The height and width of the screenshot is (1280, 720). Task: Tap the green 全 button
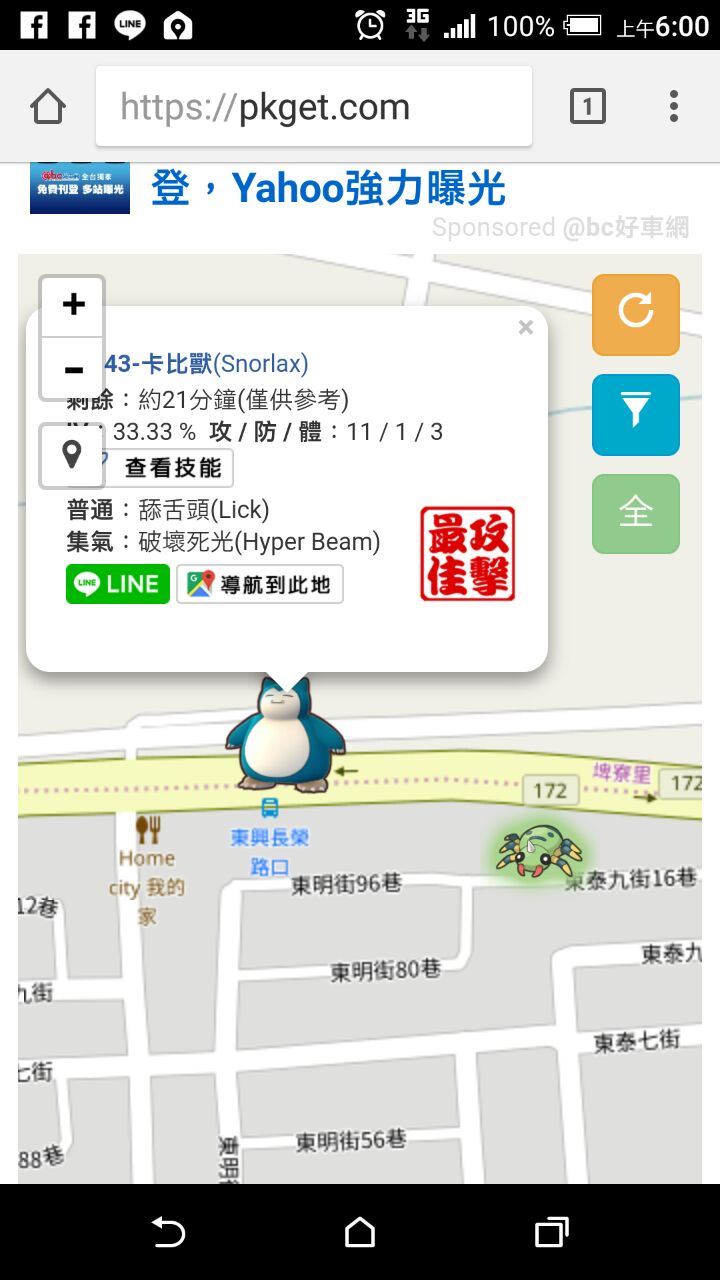tap(636, 513)
